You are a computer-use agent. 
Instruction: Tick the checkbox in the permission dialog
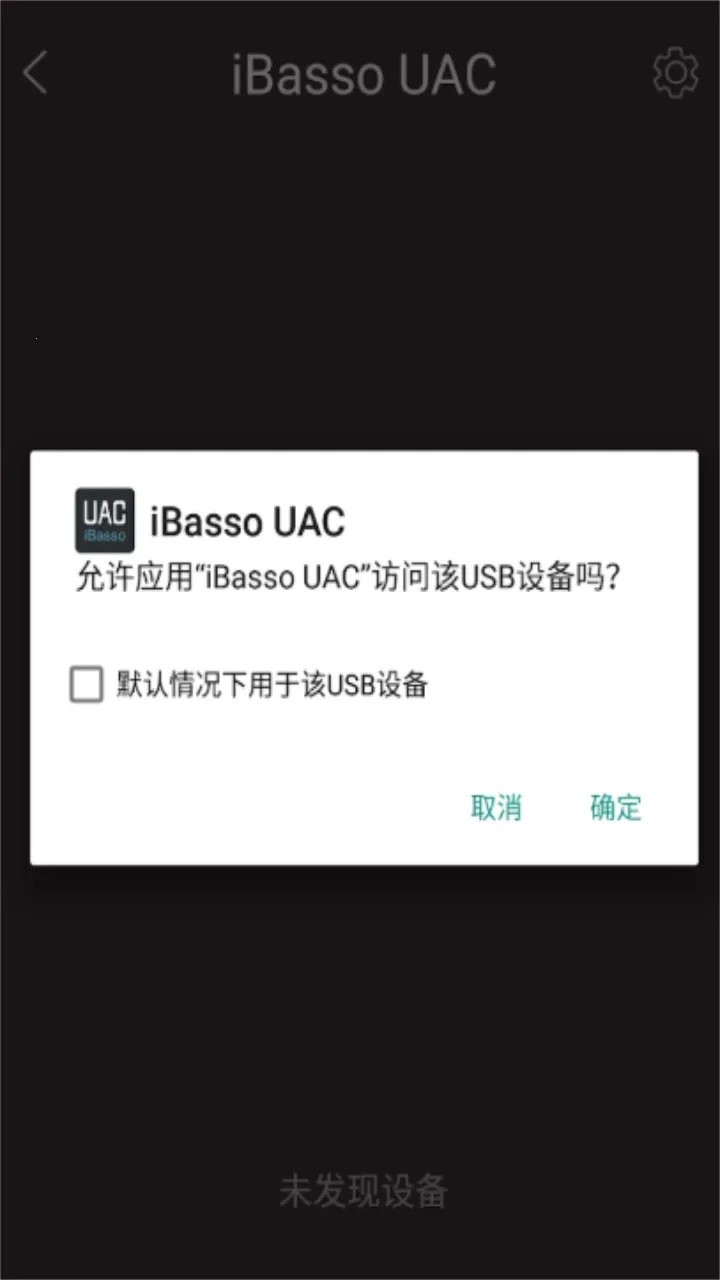[x=85, y=686]
